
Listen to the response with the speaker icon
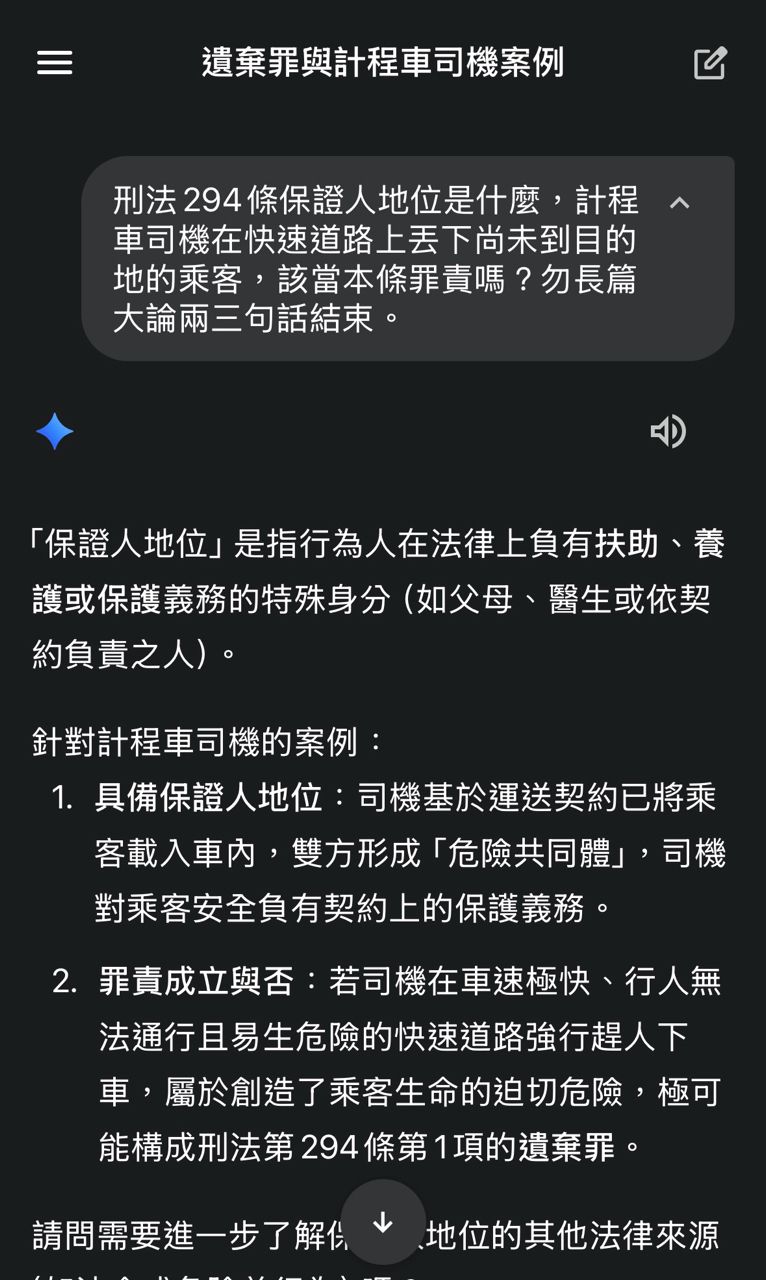pyautogui.click(x=668, y=431)
